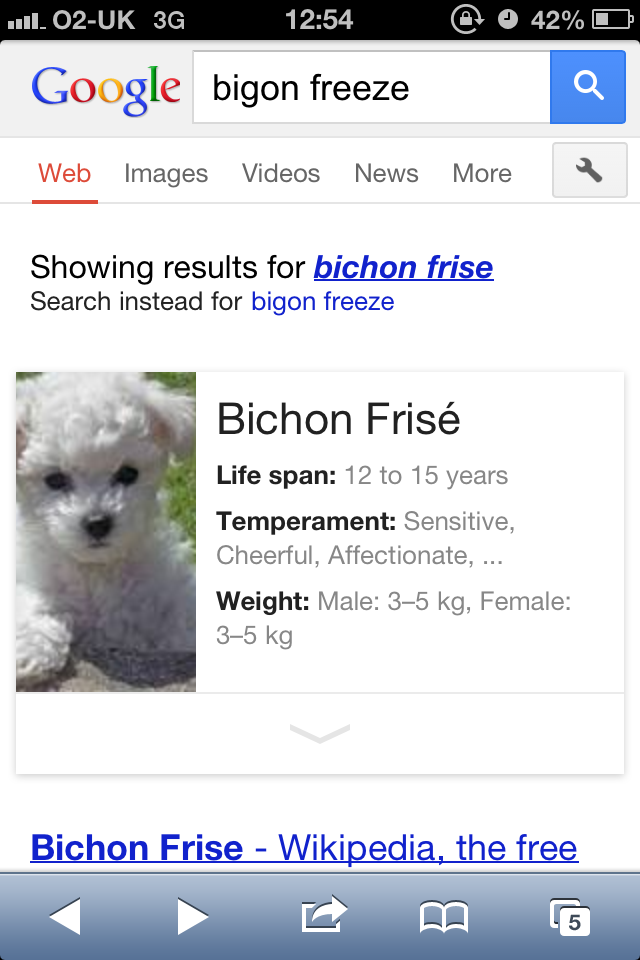Go forward to the next page
640x960 pixels.
point(192,916)
